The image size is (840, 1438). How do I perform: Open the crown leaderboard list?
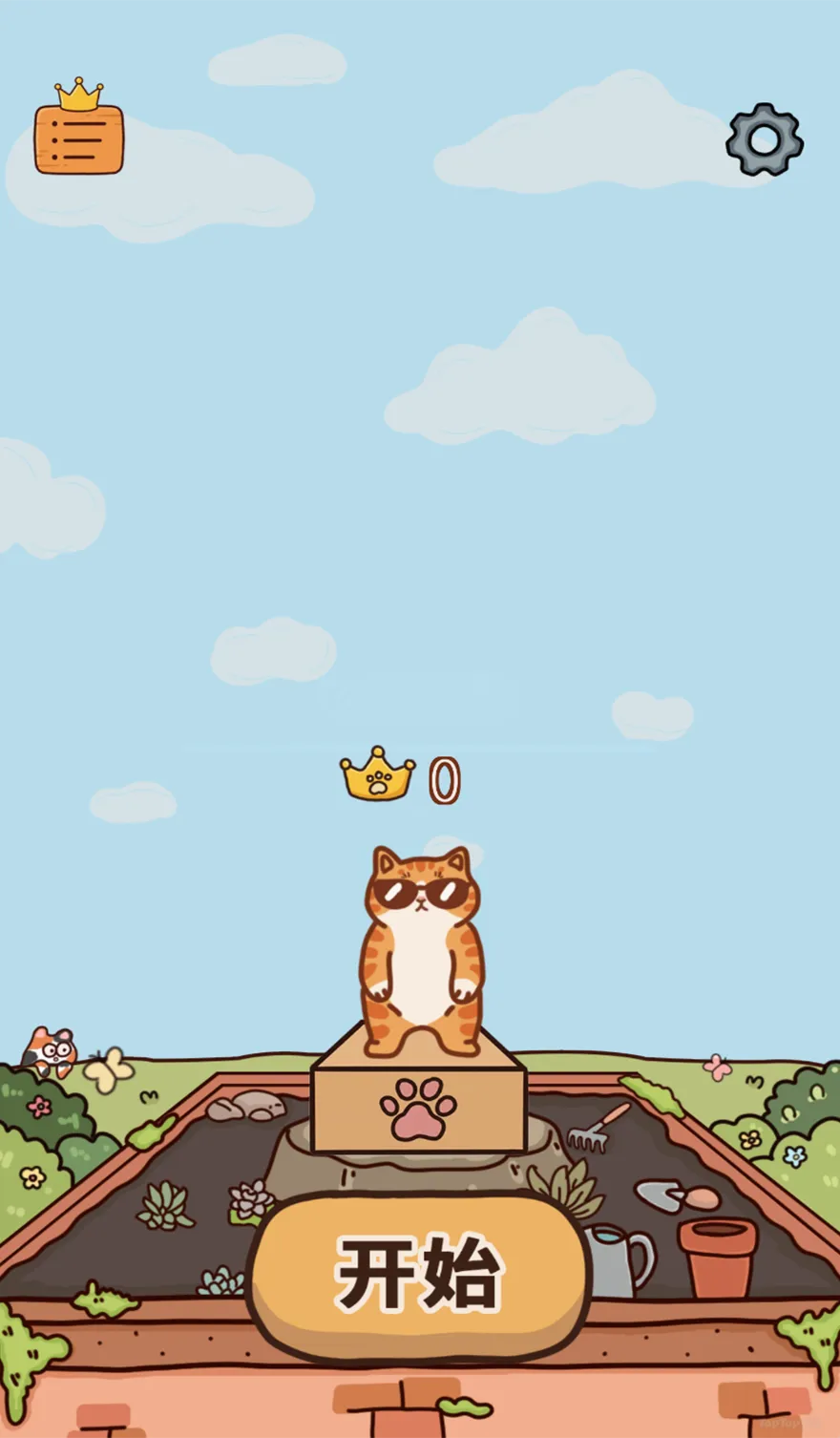[x=79, y=127]
